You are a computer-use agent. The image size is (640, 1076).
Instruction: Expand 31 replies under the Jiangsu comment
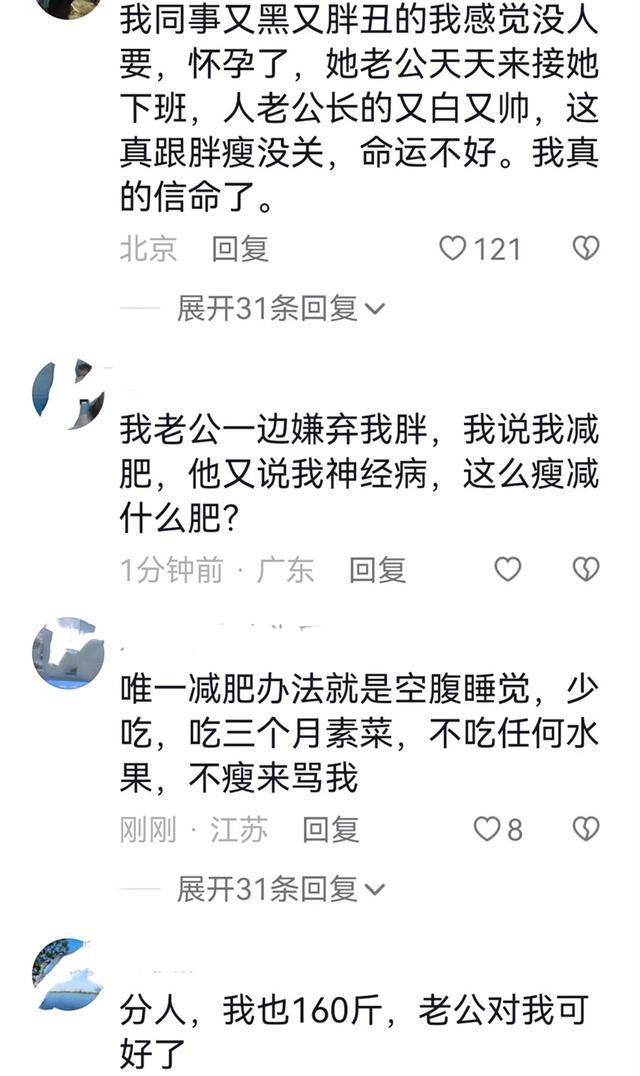pos(280,888)
